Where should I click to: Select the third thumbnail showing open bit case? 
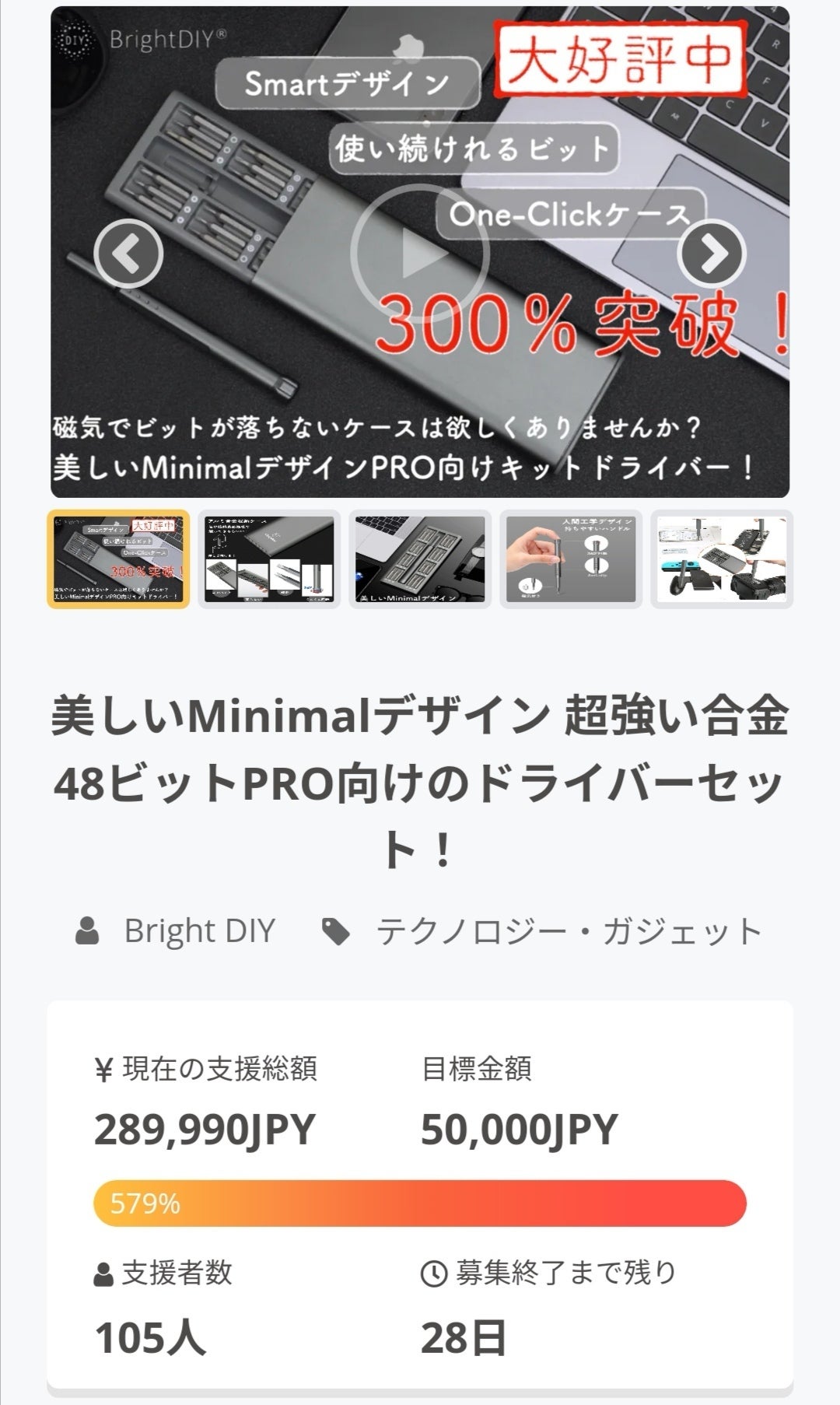click(x=420, y=559)
